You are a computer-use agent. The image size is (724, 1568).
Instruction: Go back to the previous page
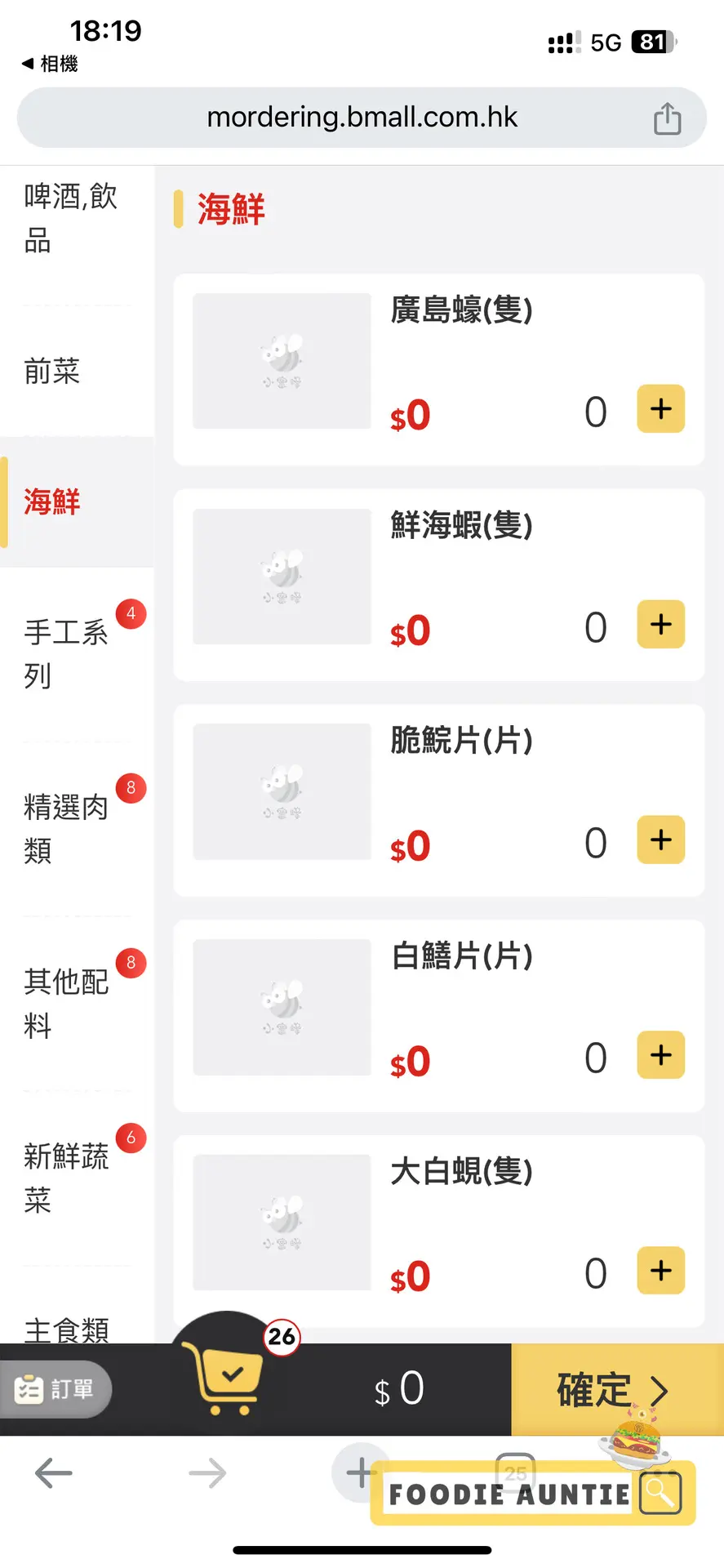[x=54, y=1473]
